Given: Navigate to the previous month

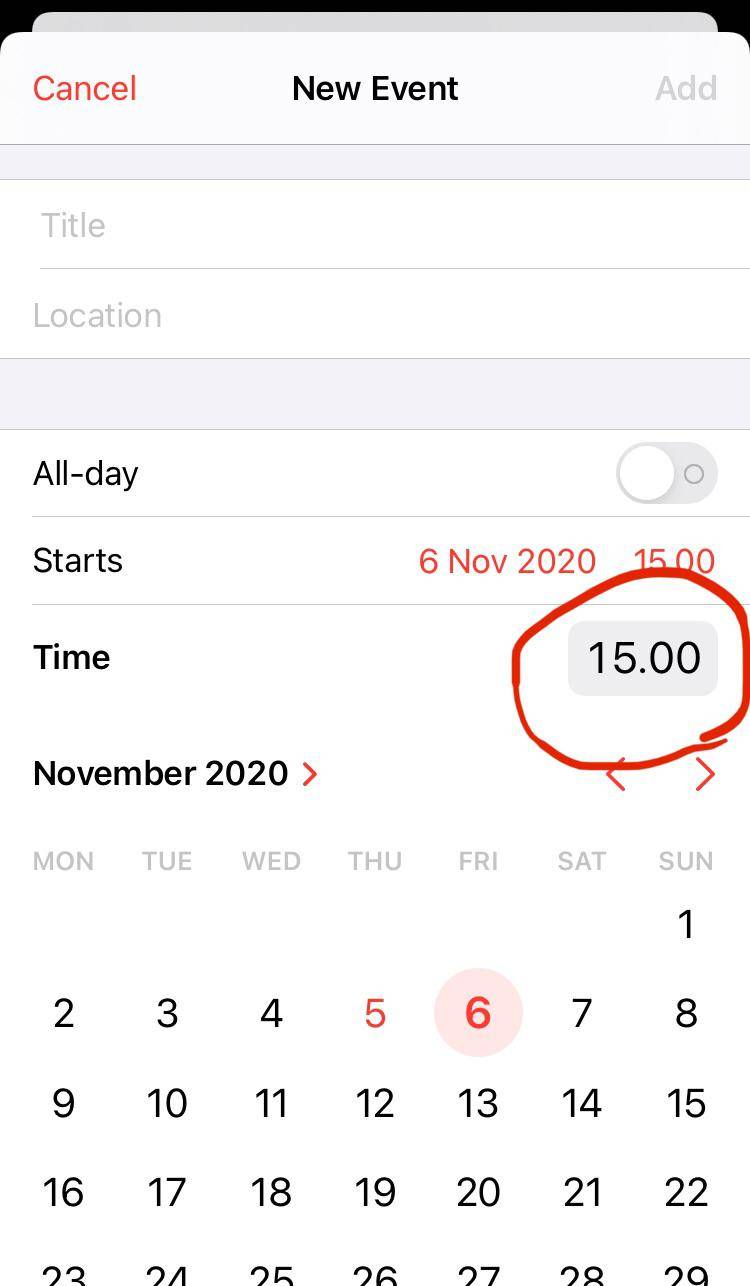Looking at the screenshot, I should click(617, 775).
